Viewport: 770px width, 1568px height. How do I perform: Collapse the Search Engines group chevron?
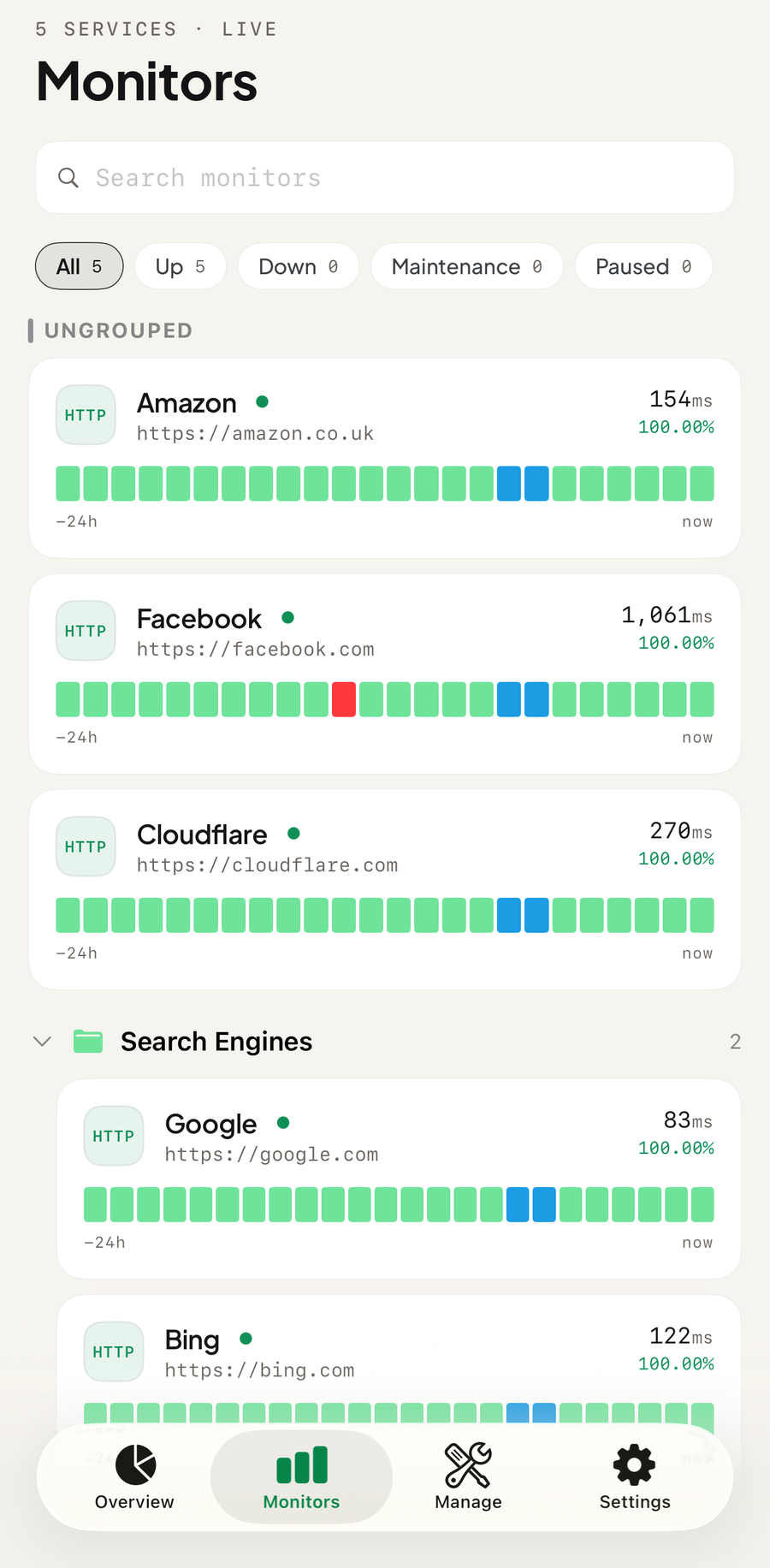pyautogui.click(x=41, y=1041)
